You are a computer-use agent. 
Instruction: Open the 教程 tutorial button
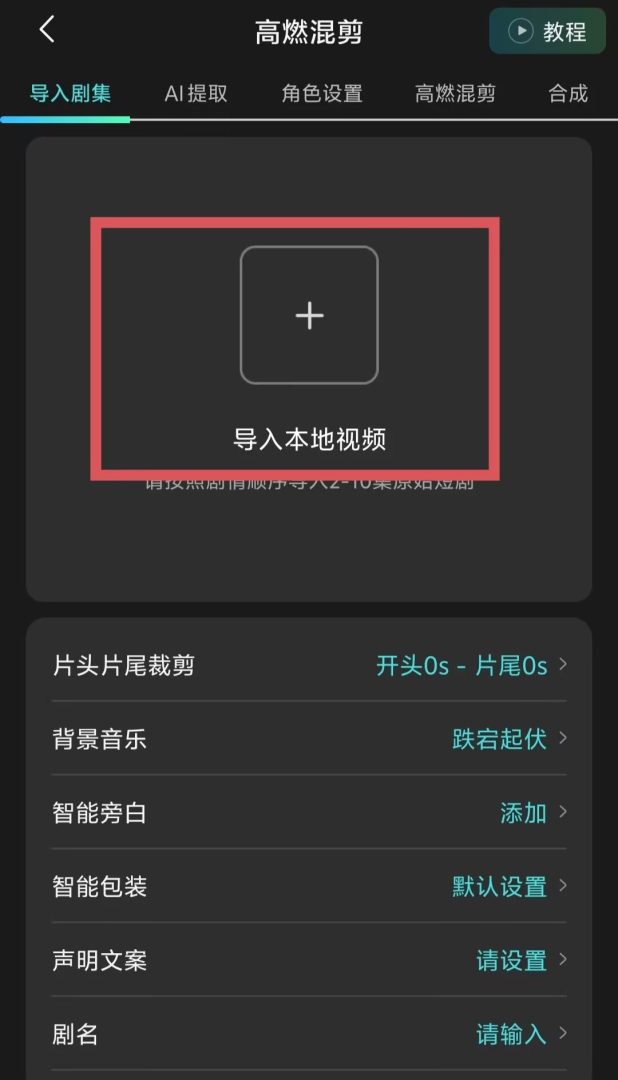[x=547, y=31]
